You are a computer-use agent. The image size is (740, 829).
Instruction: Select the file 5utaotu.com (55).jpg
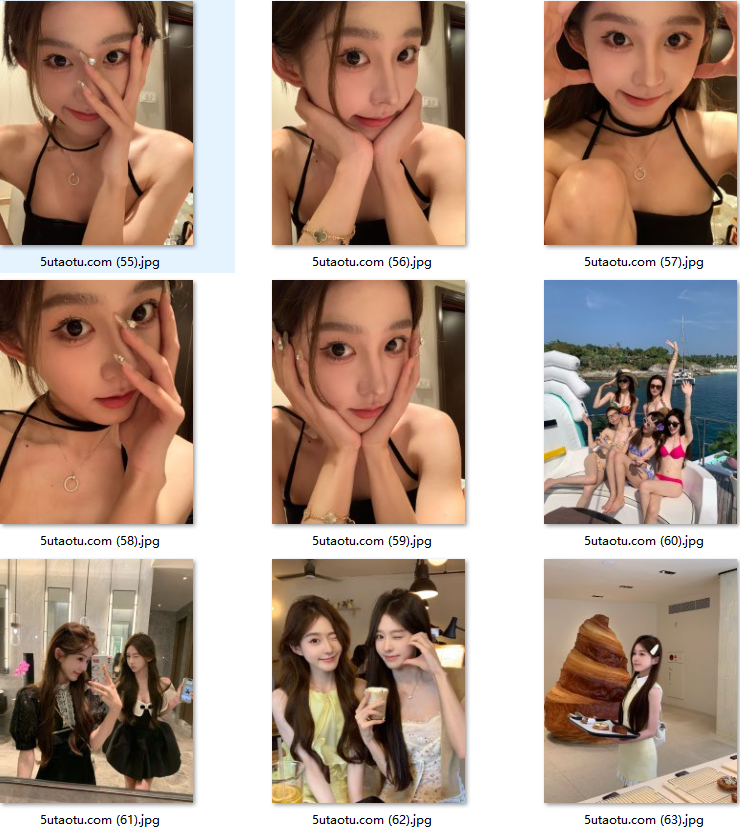(97, 123)
